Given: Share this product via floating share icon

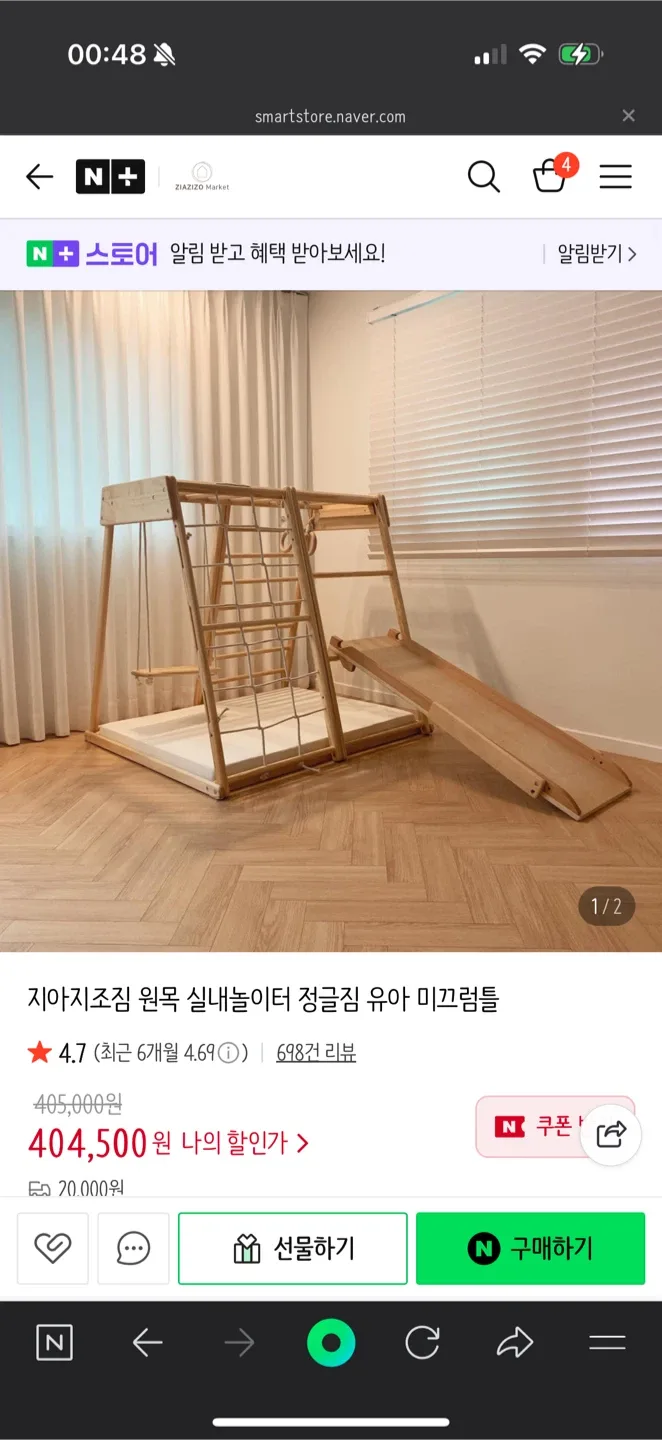Looking at the screenshot, I should coord(611,1134).
